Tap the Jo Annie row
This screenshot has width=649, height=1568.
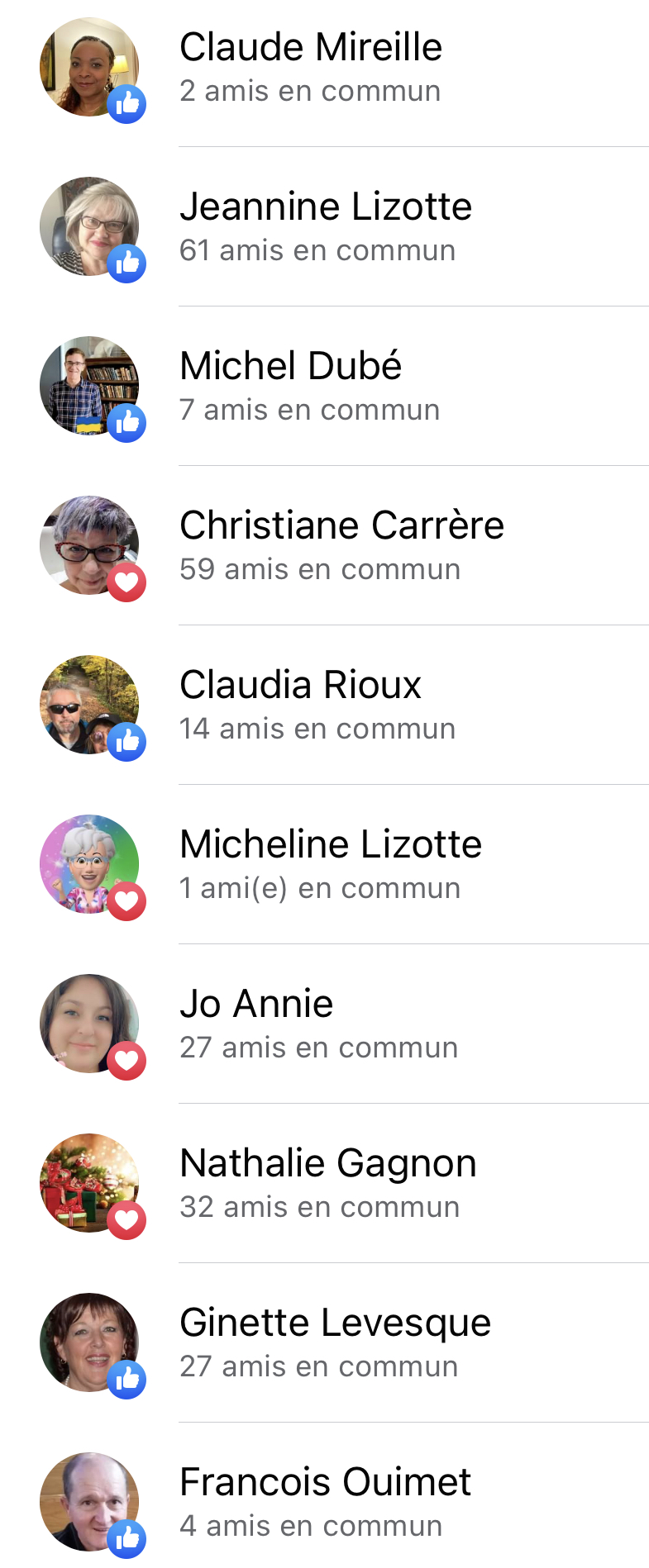pos(256,1005)
